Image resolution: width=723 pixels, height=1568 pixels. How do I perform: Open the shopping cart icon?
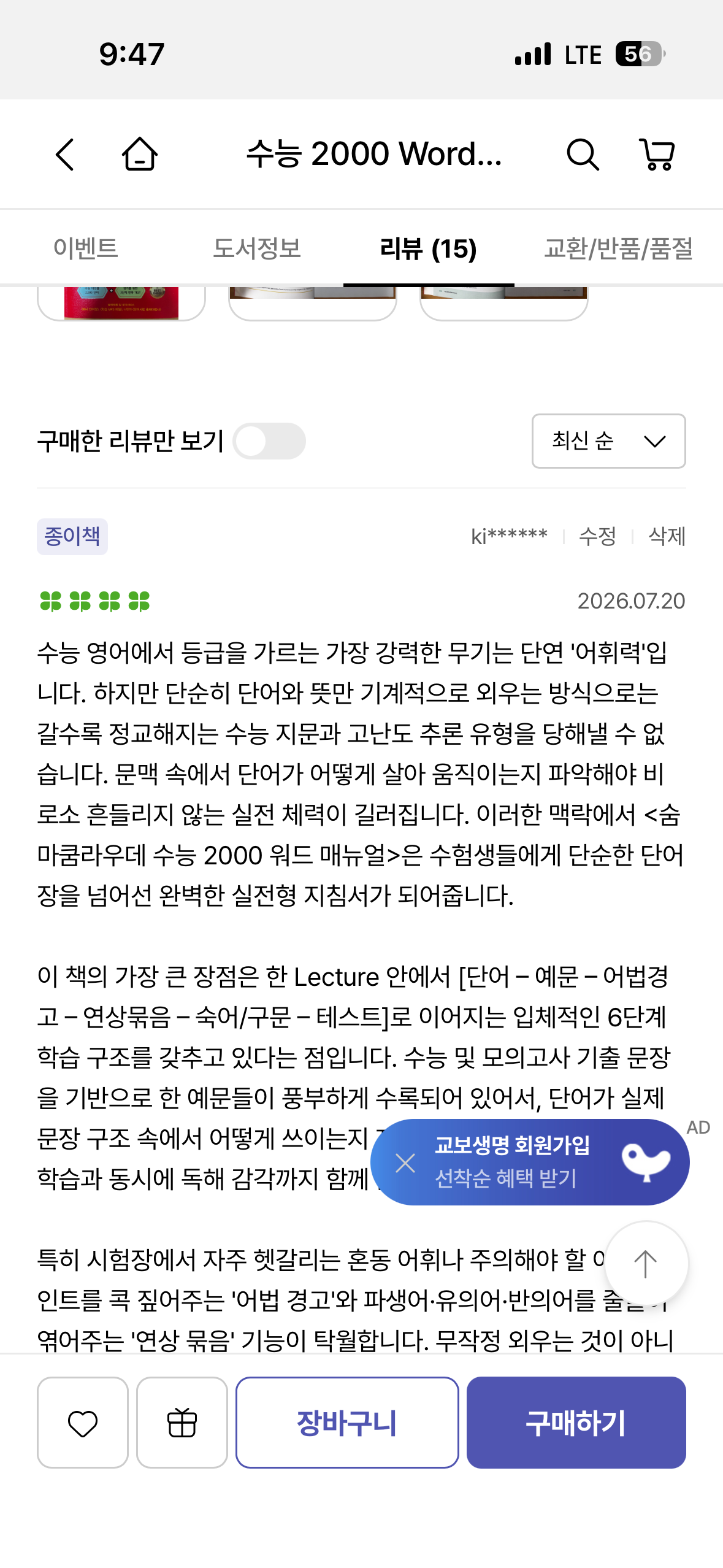pyautogui.click(x=657, y=154)
